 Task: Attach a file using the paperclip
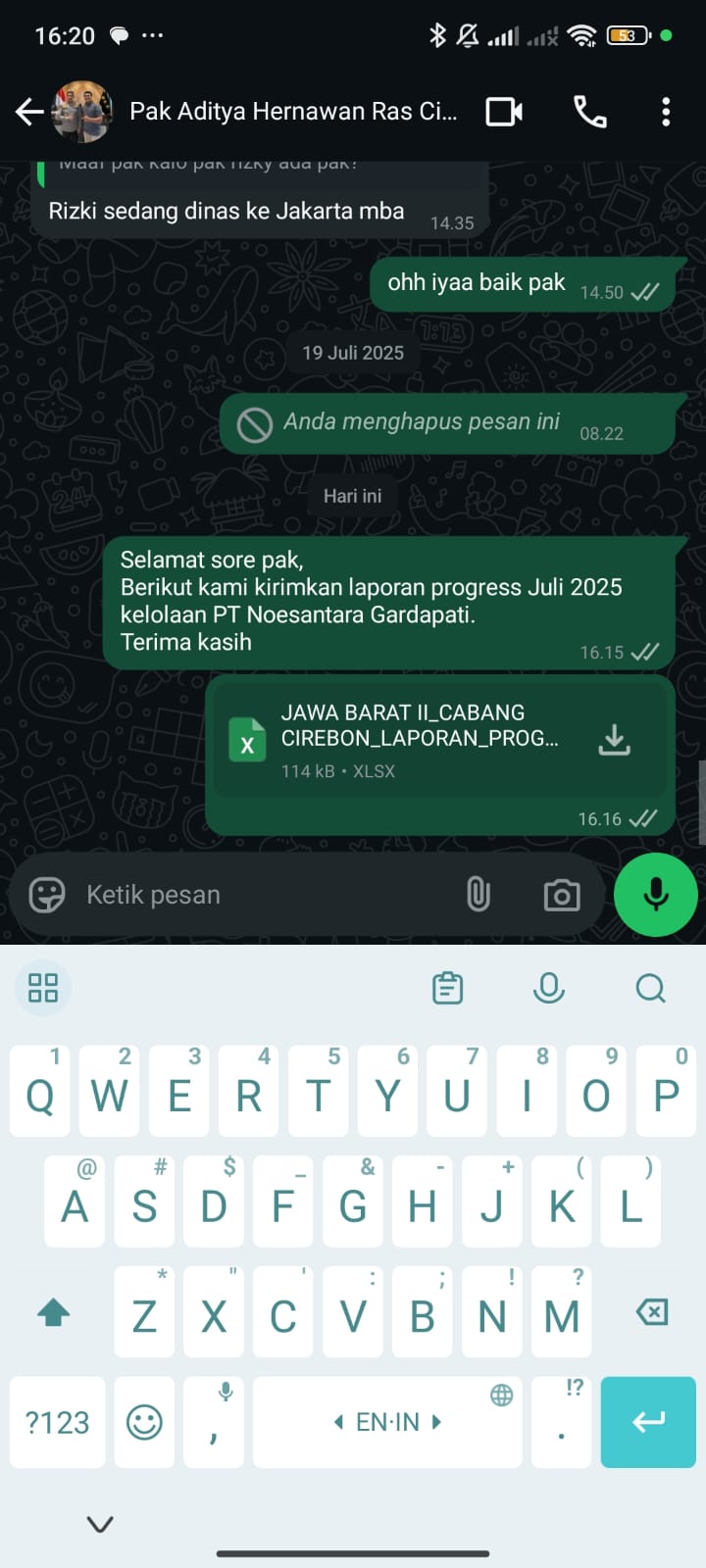pyautogui.click(x=478, y=894)
